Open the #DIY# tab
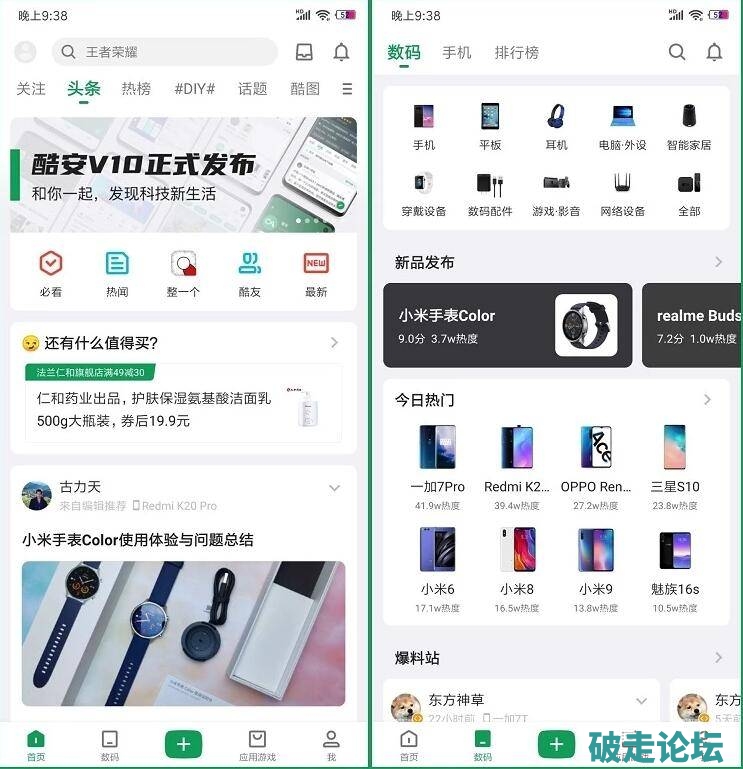The height and width of the screenshot is (769, 743). [x=194, y=89]
